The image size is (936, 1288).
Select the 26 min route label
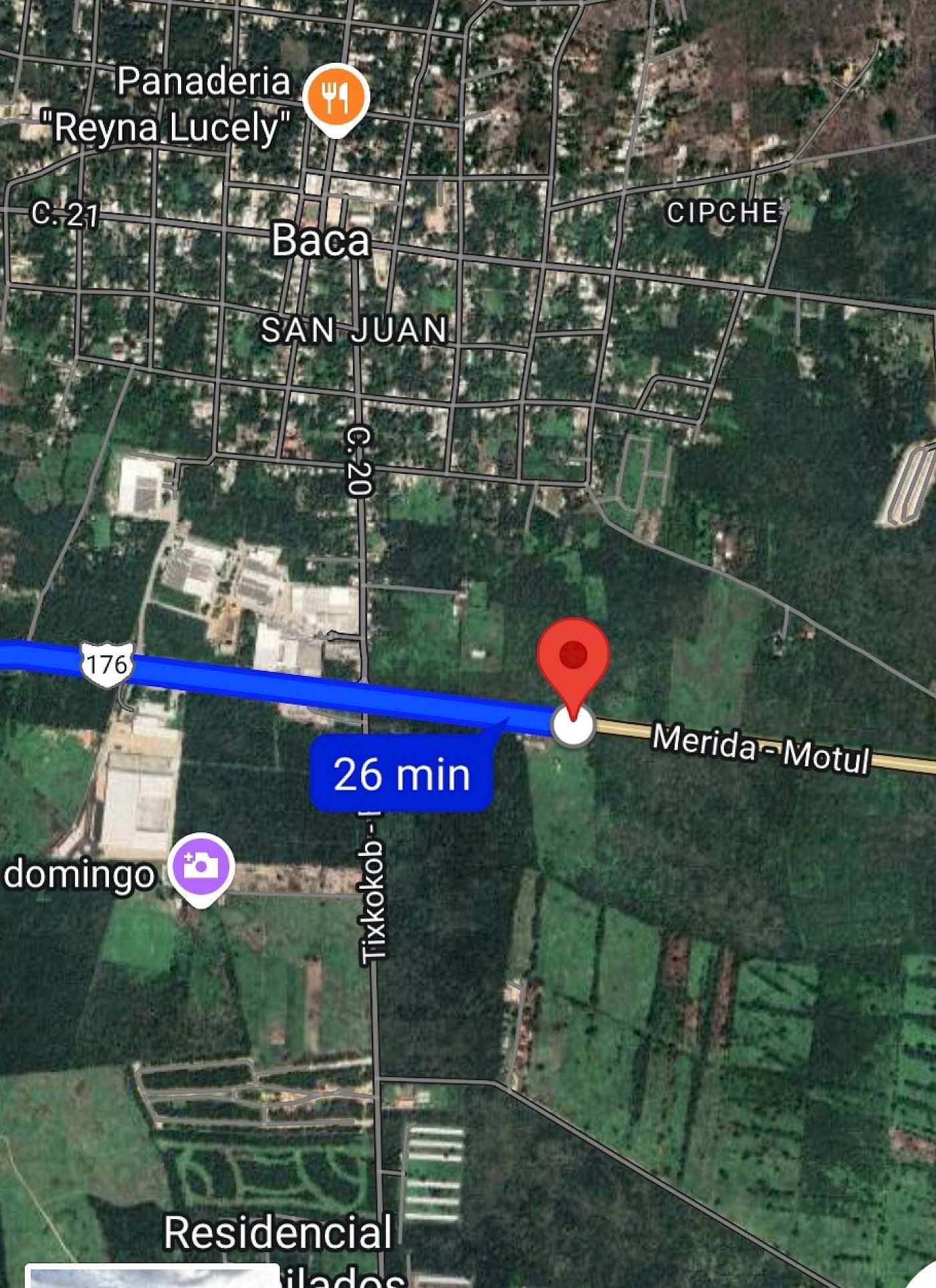pyautogui.click(x=401, y=774)
